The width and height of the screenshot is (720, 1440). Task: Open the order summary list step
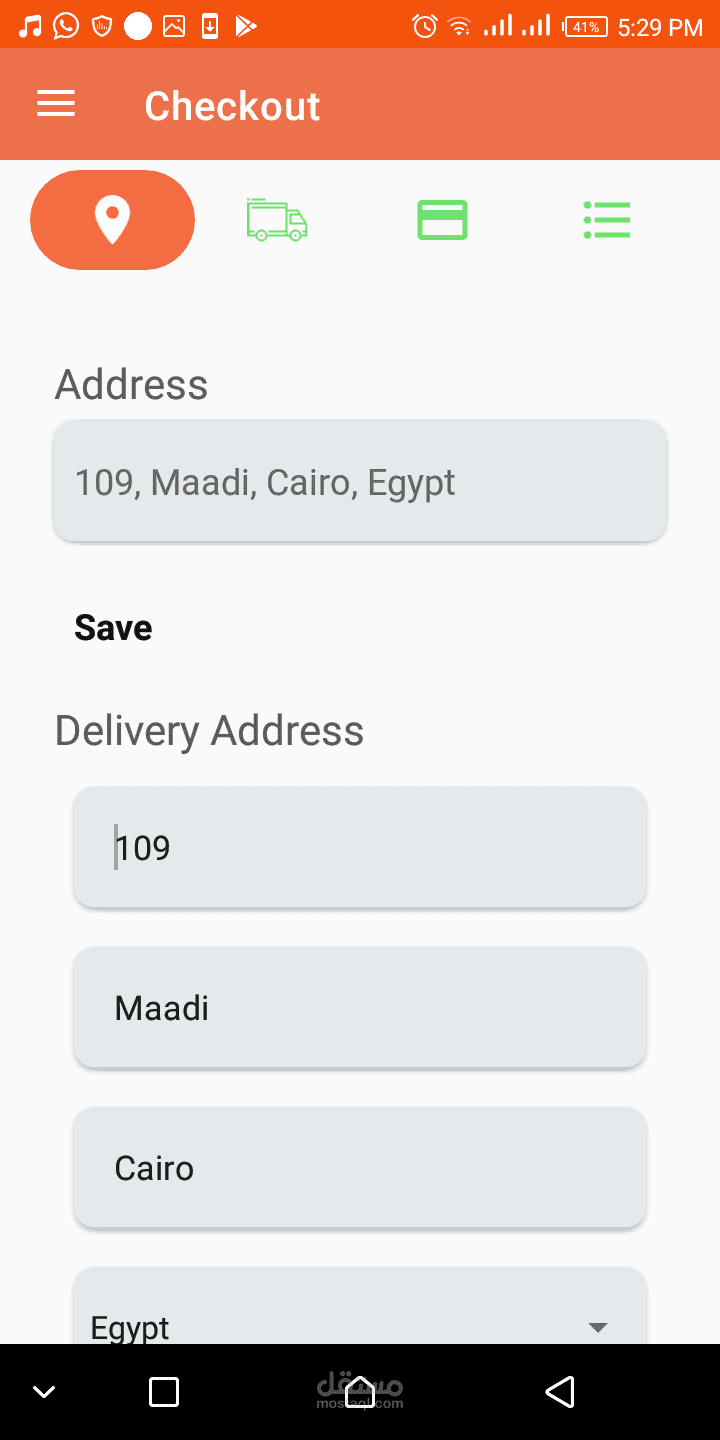coord(606,220)
